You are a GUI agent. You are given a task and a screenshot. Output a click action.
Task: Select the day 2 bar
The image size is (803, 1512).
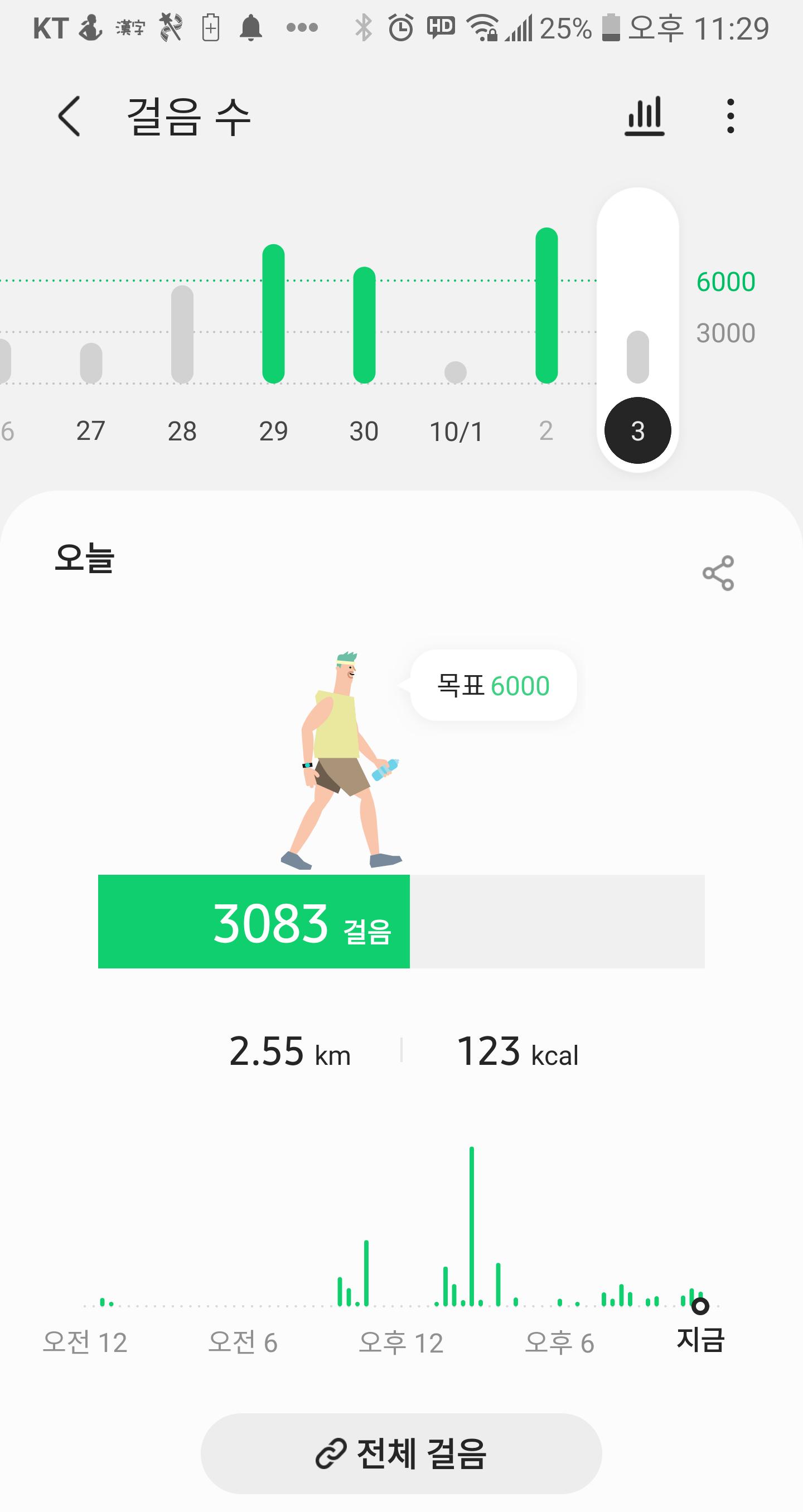(x=546, y=306)
